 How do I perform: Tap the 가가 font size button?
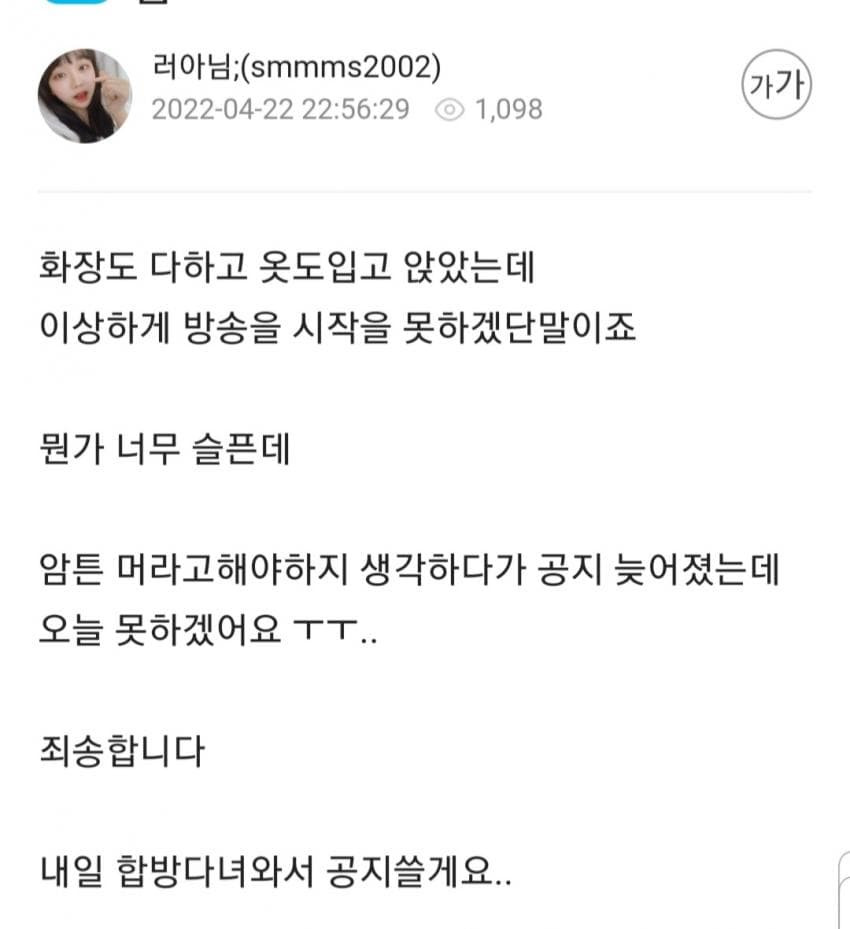click(x=775, y=87)
